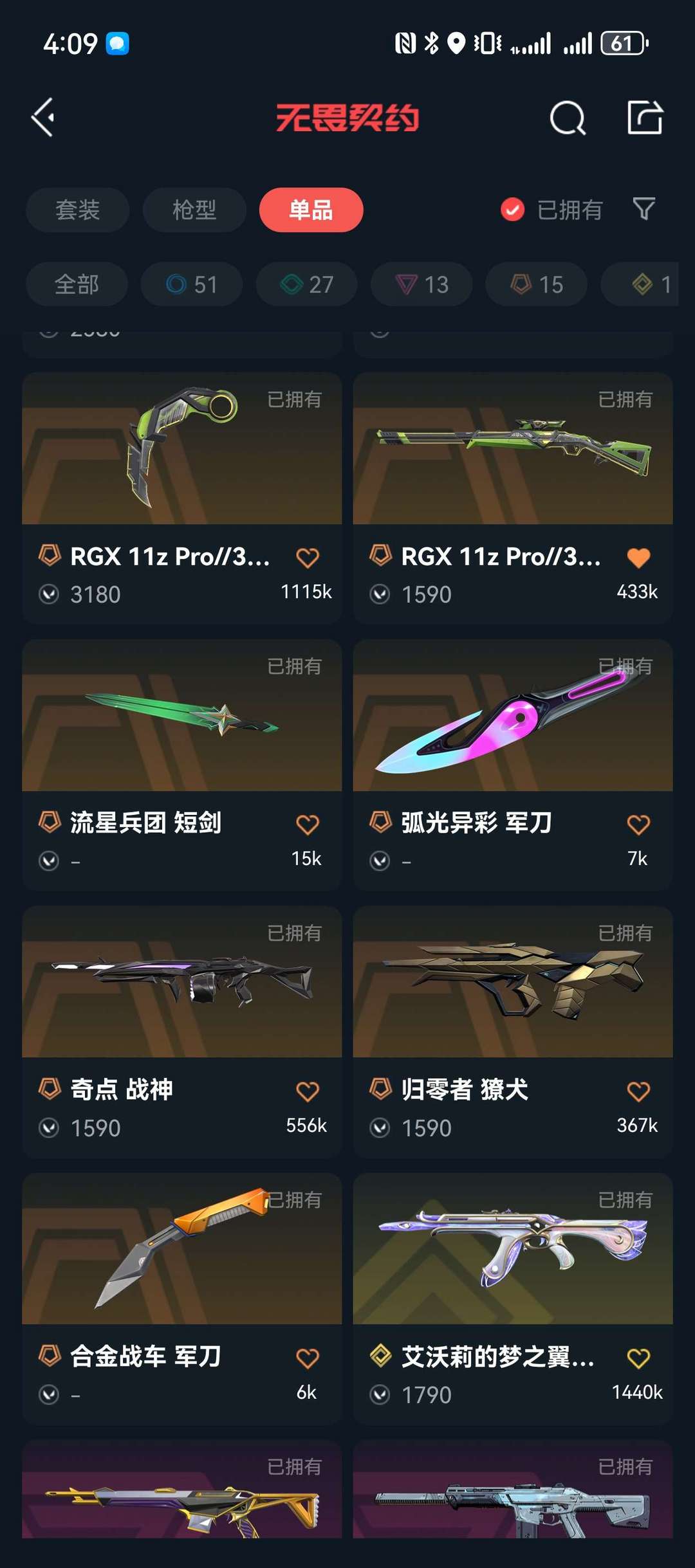
Task: Select the blue orb currency filter showing 51
Action: pos(191,284)
